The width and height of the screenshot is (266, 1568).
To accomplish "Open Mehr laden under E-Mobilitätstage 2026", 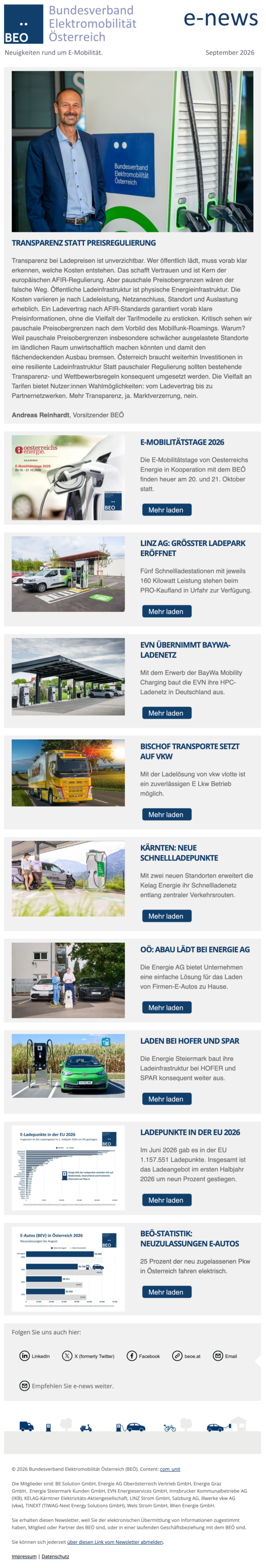I will [166, 509].
